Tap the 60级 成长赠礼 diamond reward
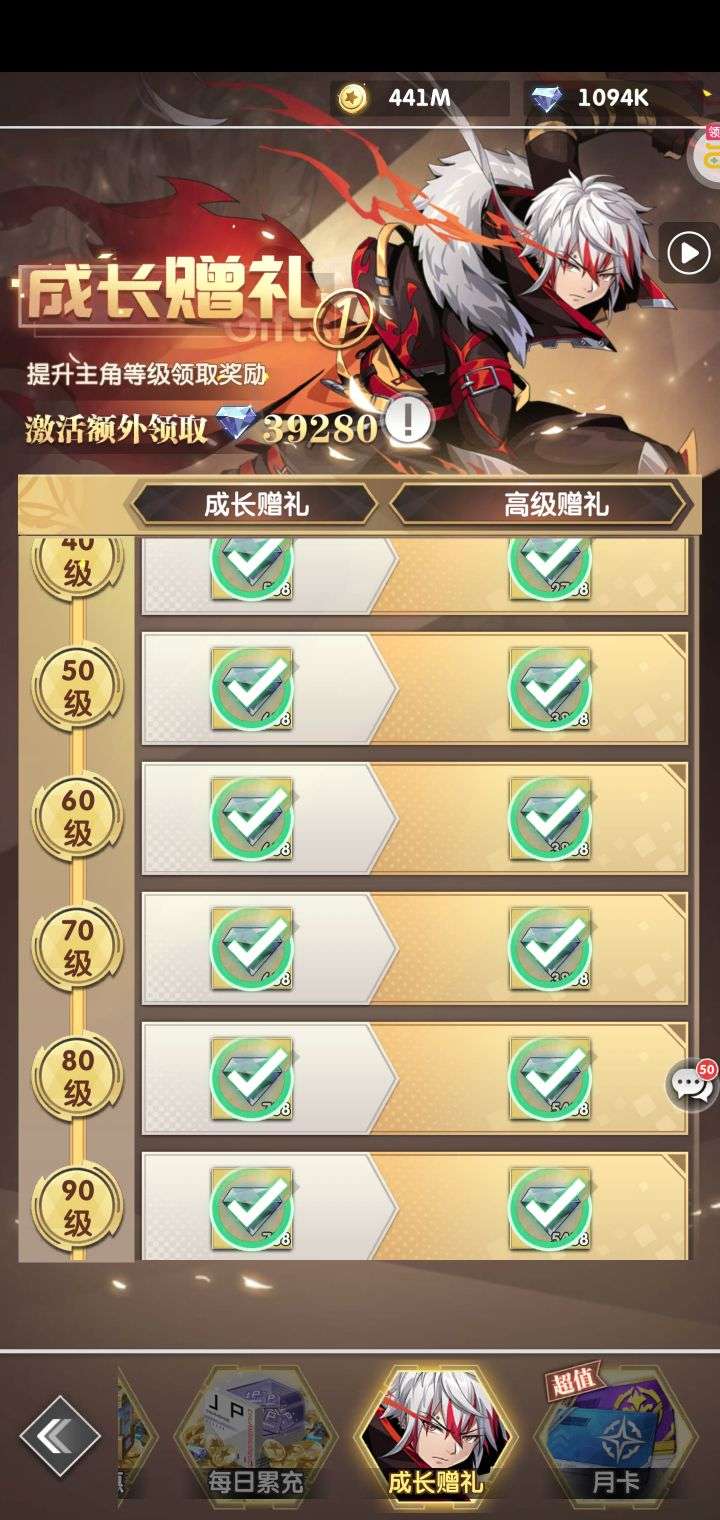 click(251, 818)
